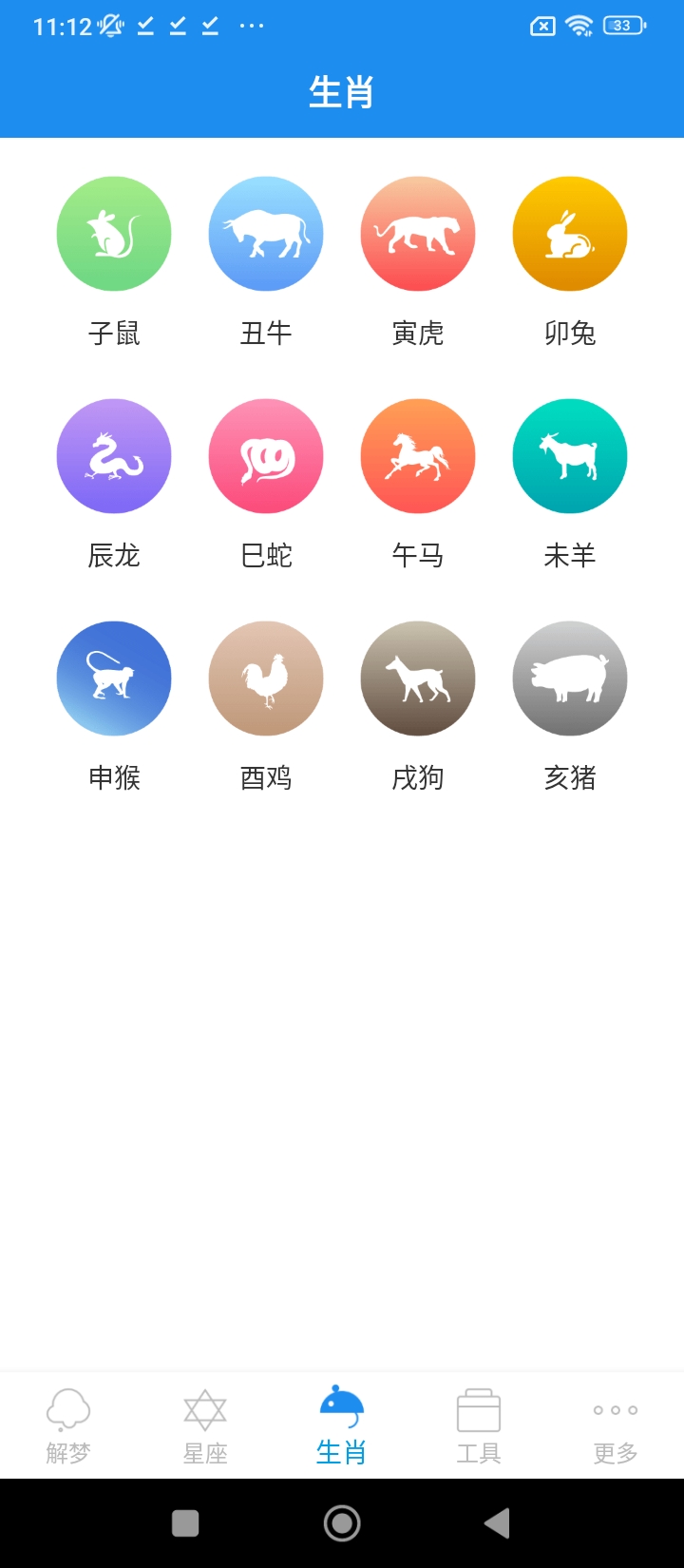Tap the system back button

(497, 1523)
